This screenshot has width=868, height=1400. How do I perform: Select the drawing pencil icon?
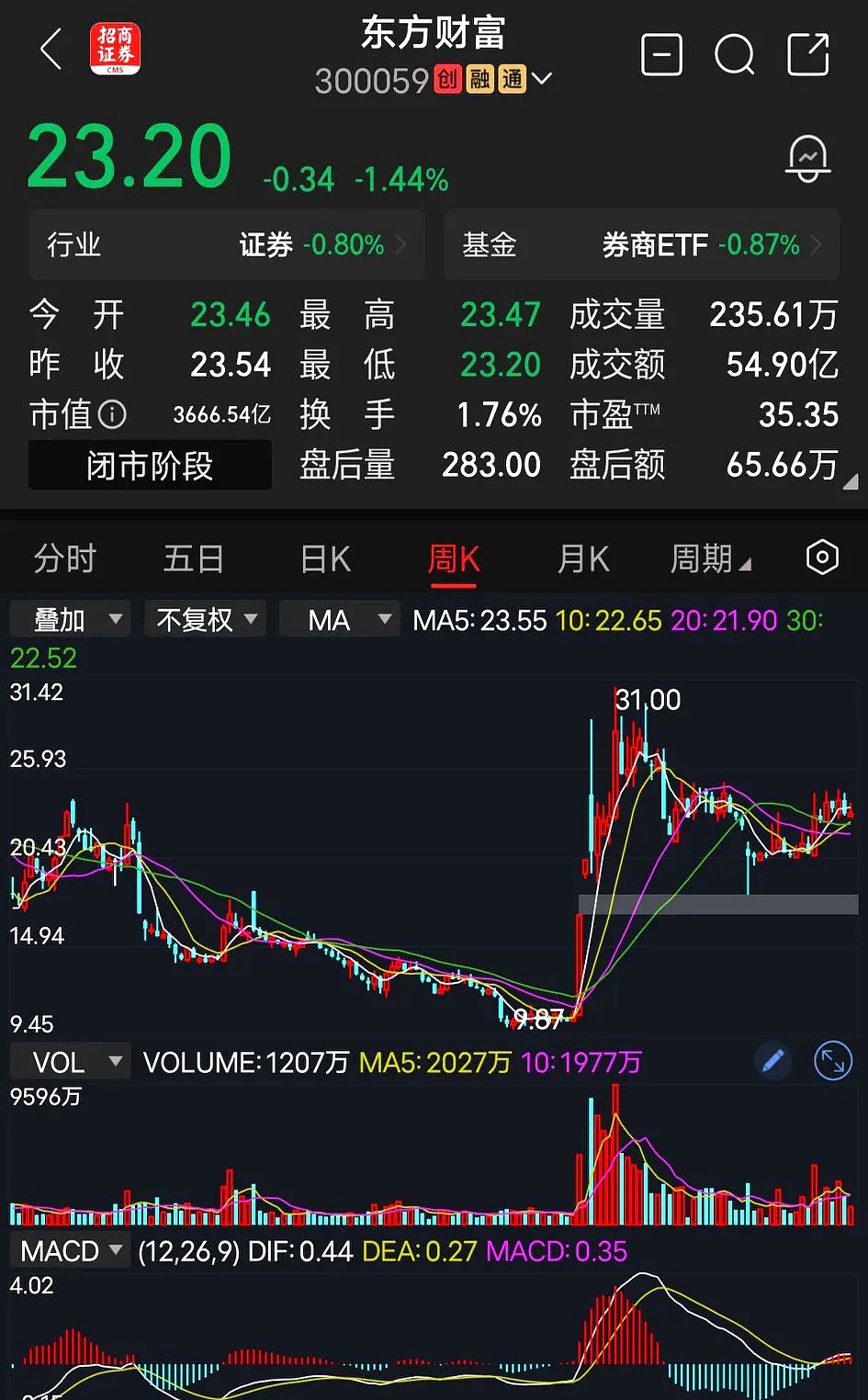[772, 1060]
